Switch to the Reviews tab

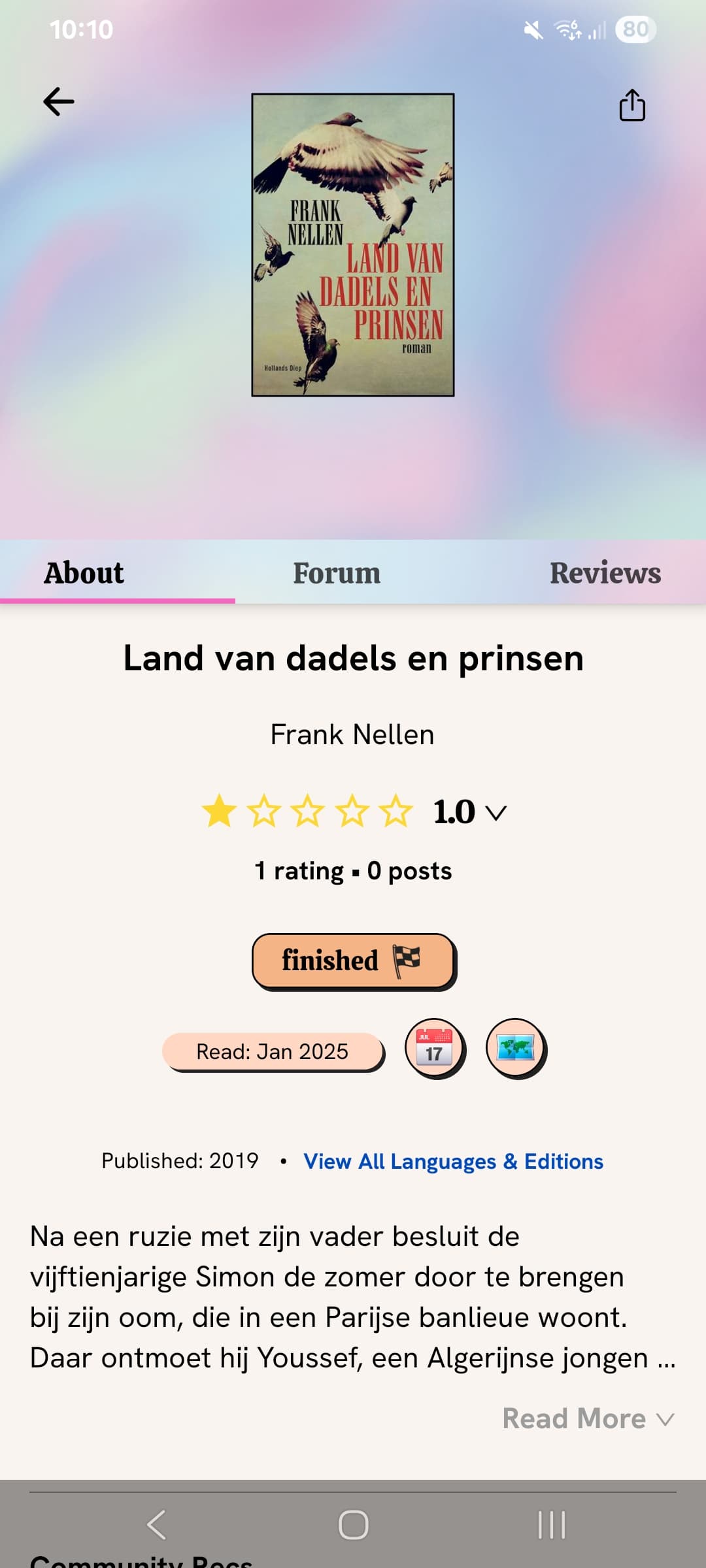pyautogui.click(x=605, y=574)
